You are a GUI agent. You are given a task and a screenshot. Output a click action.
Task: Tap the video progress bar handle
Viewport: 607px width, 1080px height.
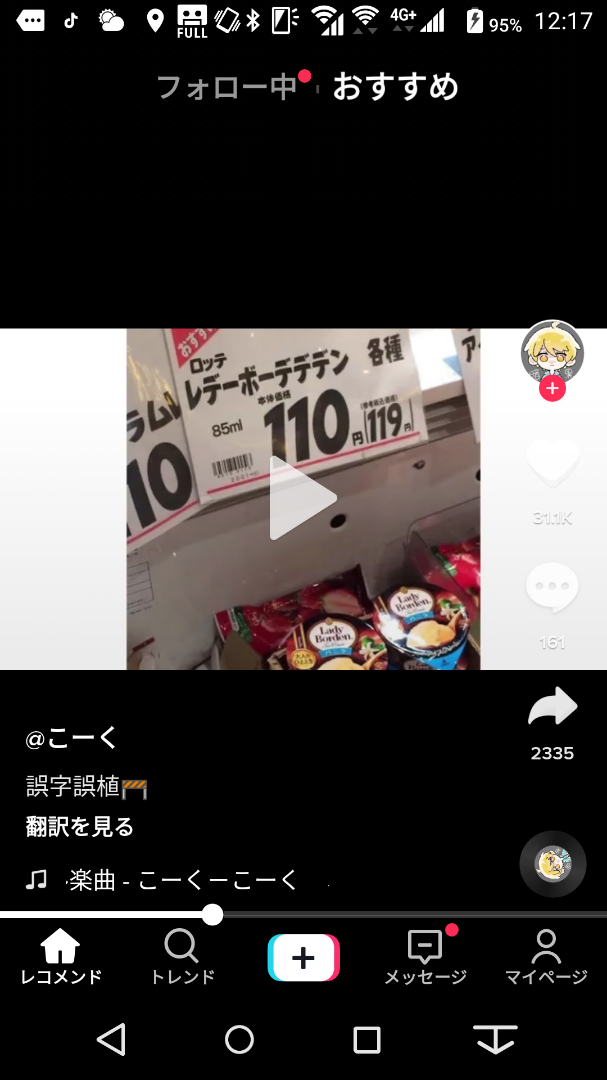point(212,914)
